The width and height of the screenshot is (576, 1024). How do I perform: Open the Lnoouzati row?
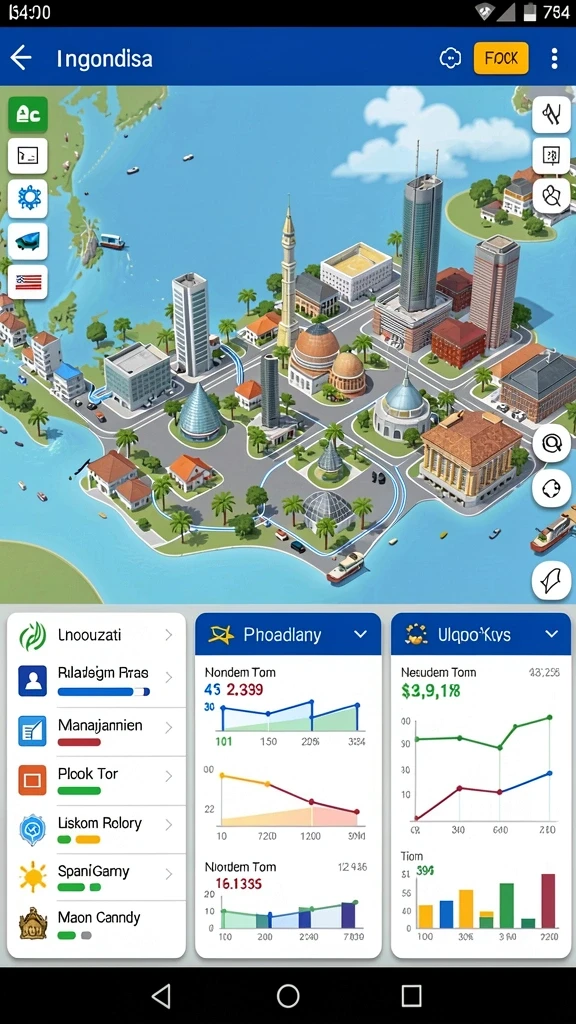[97, 636]
